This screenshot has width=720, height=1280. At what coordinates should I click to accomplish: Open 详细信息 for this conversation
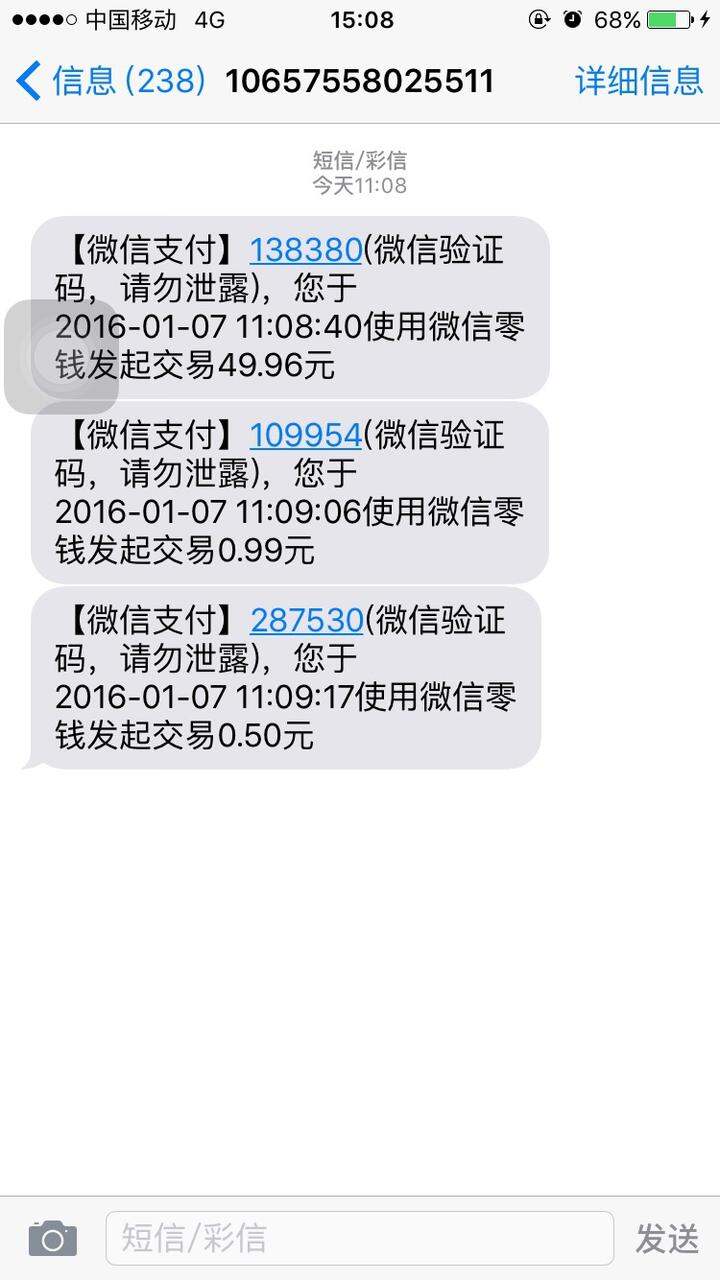pyautogui.click(x=640, y=80)
